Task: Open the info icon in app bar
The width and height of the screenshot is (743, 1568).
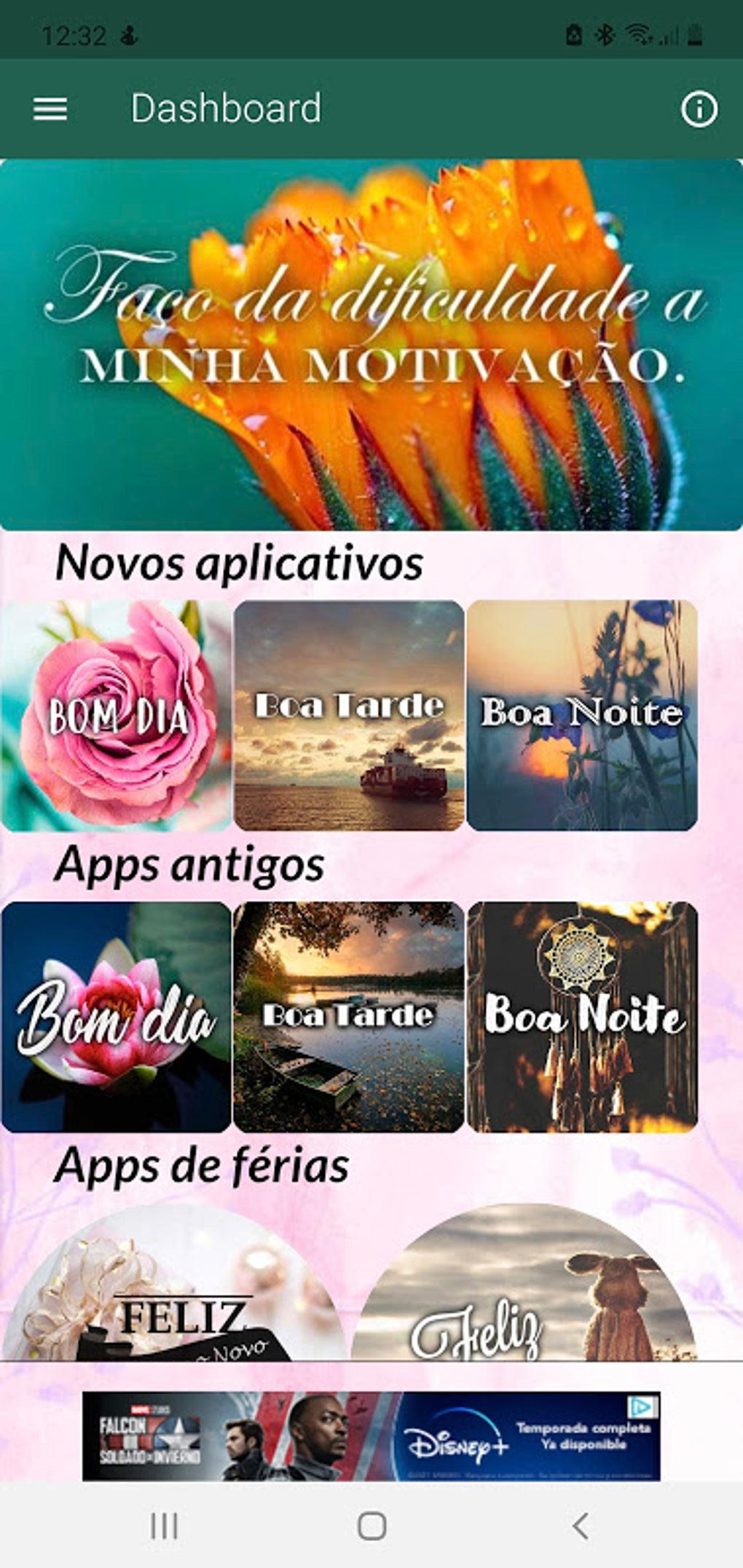Action: point(699,109)
